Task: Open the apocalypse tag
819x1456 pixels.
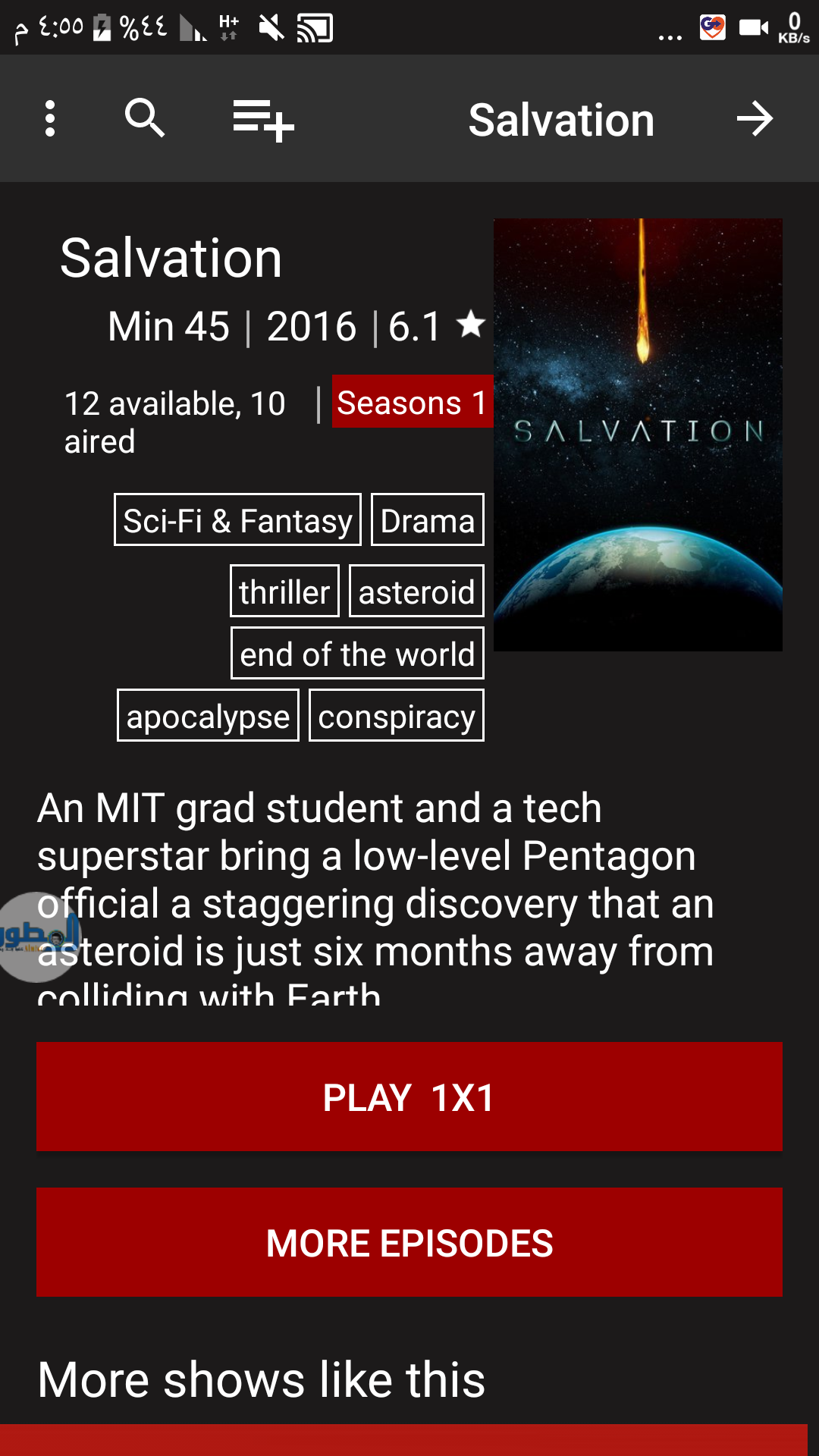Action: (208, 716)
